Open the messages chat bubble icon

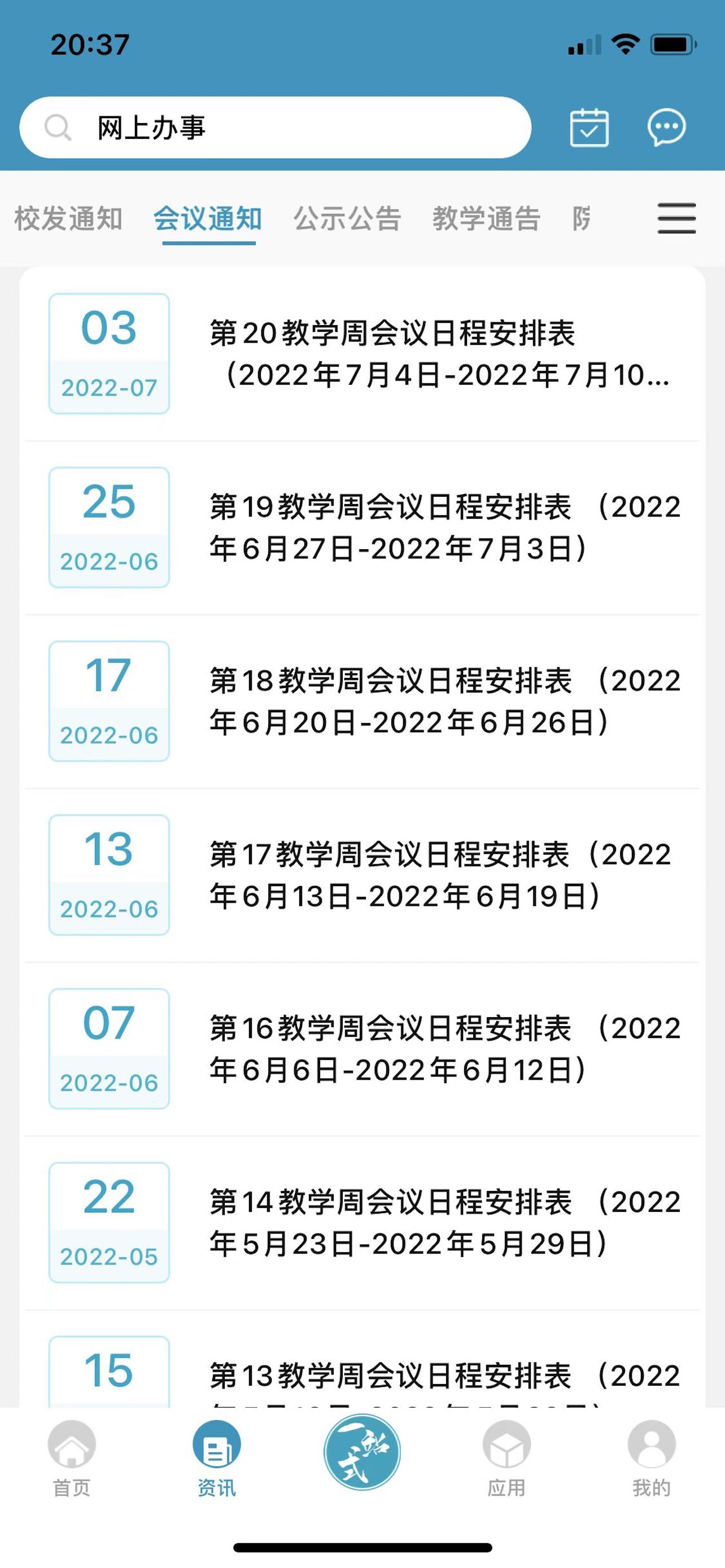pyautogui.click(x=667, y=127)
